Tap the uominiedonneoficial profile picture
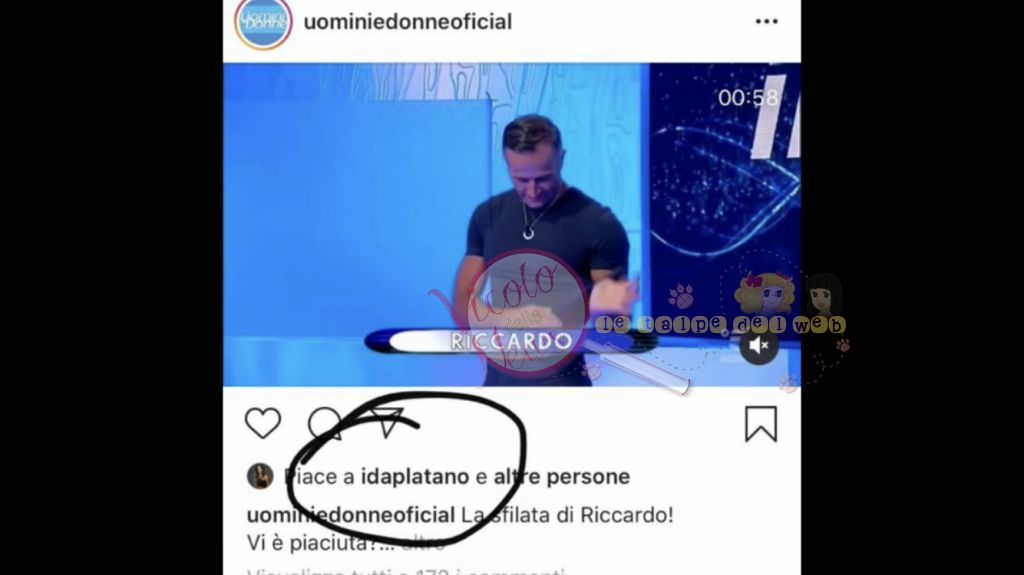 click(263, 22)
